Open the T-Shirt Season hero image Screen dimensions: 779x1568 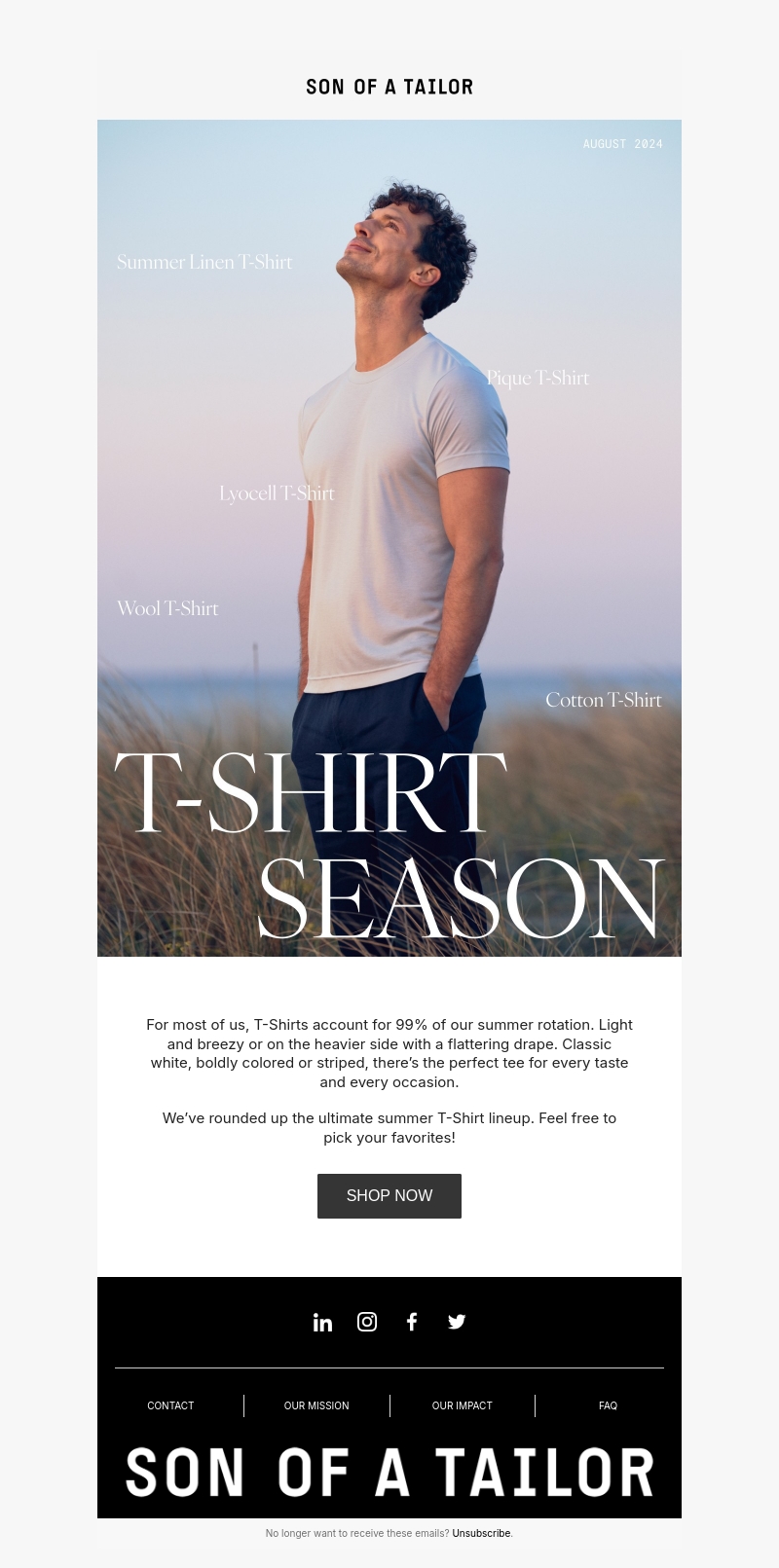pos(389,537)
